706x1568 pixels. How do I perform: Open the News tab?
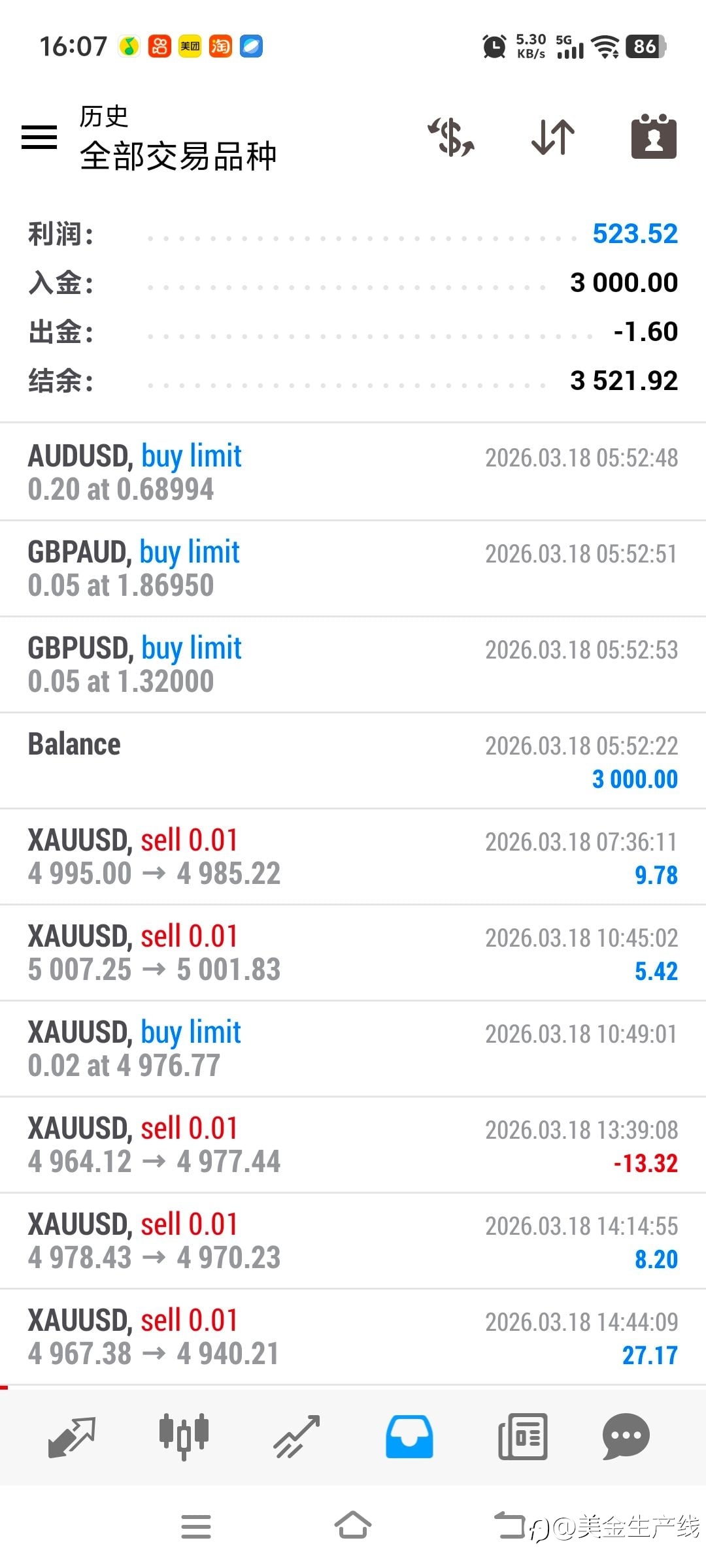[x=522, y=1437]
